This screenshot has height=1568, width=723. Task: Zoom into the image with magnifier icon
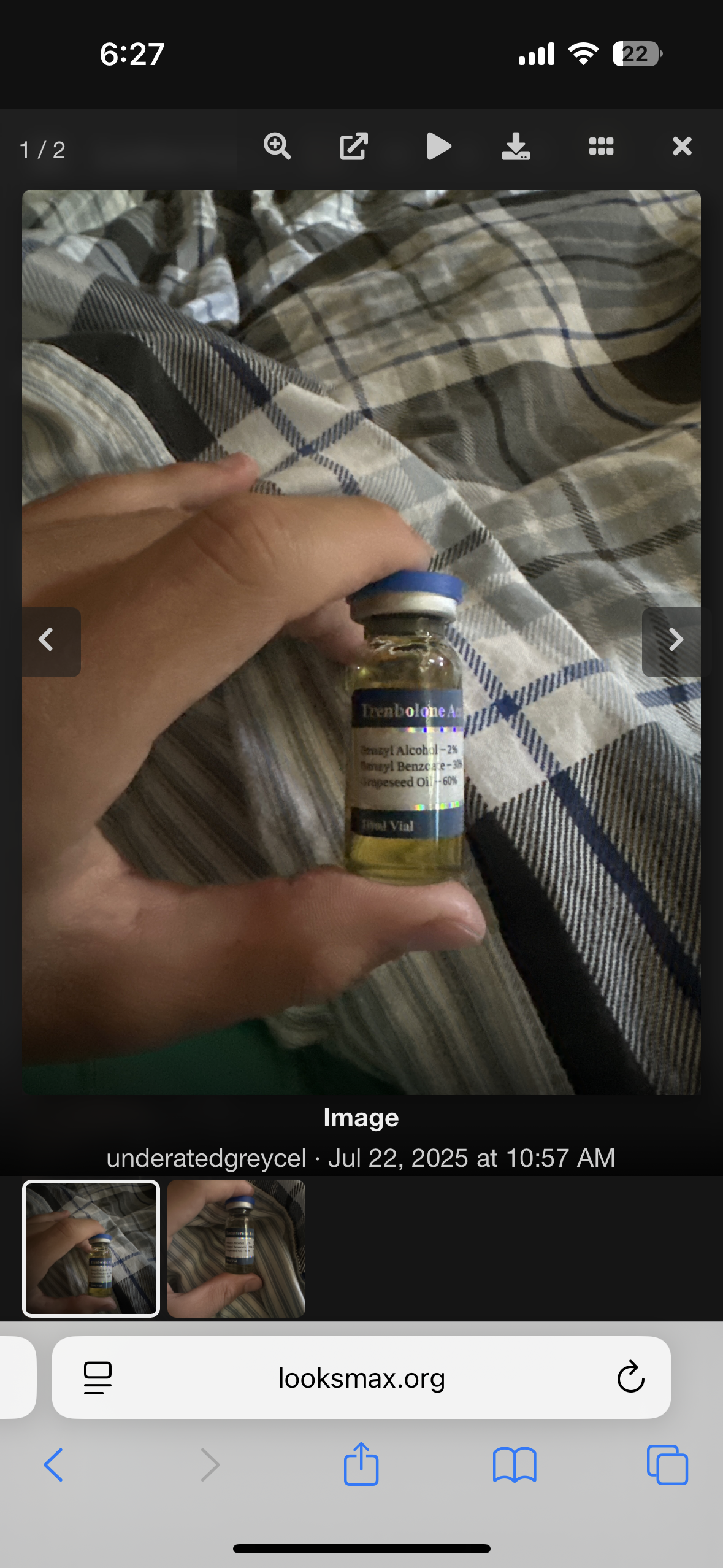[x=277, y=147]
